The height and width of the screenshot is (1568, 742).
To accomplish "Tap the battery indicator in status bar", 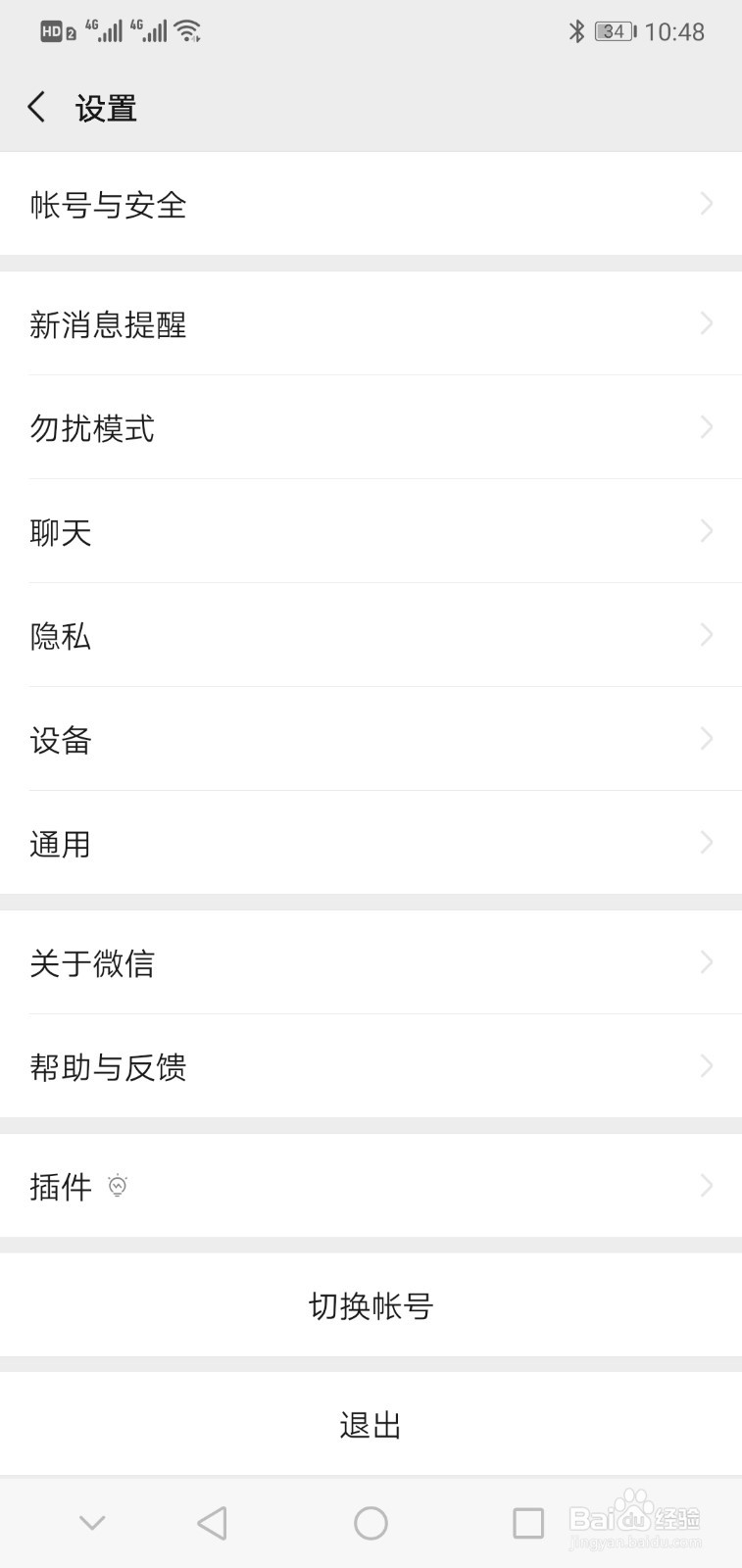I will point(614,30).
